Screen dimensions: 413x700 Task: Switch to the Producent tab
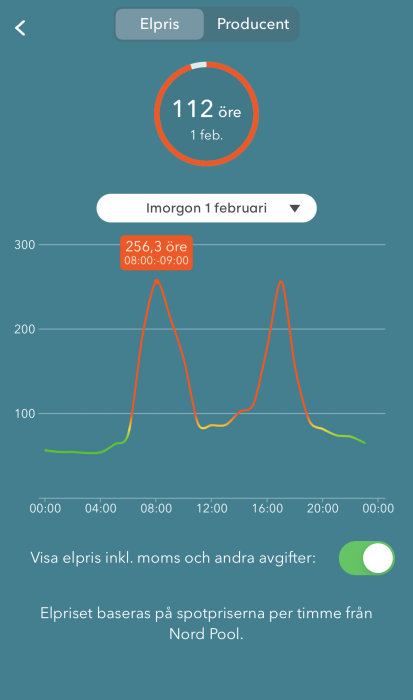[x=253, y=24]
